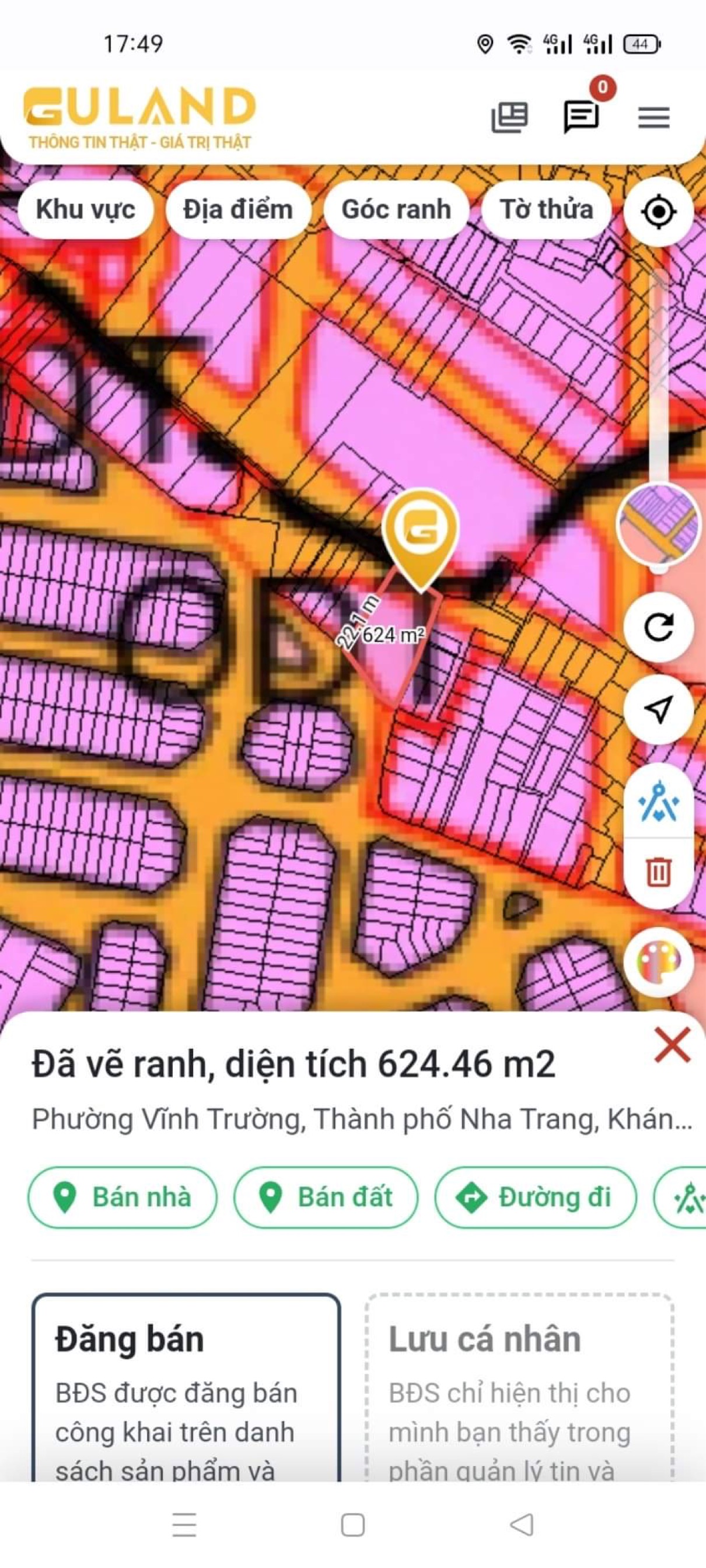This screenshot has width=706, height=1568.
Task: Delete the drawn boundary
Action: pos(659,871)
